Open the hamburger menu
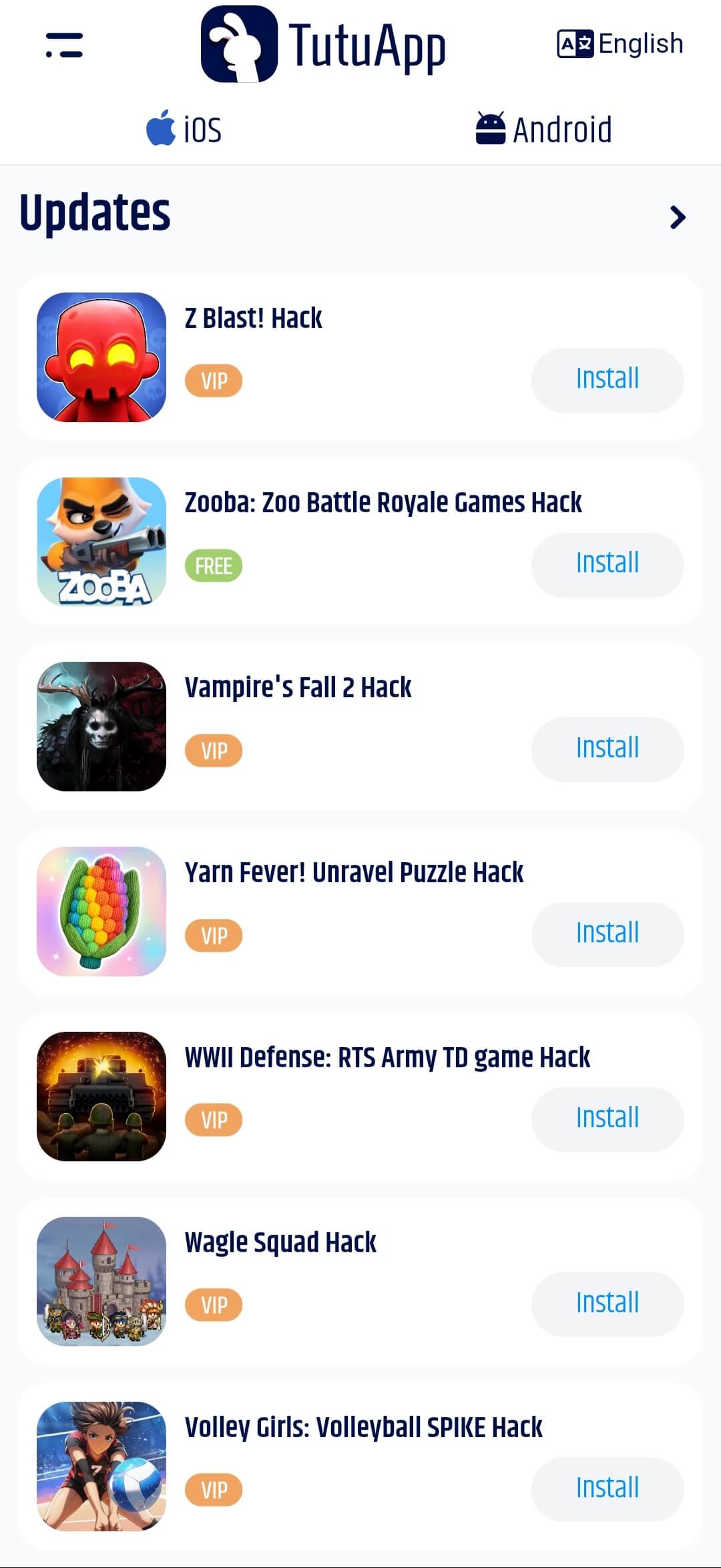 tap(63, 45)
